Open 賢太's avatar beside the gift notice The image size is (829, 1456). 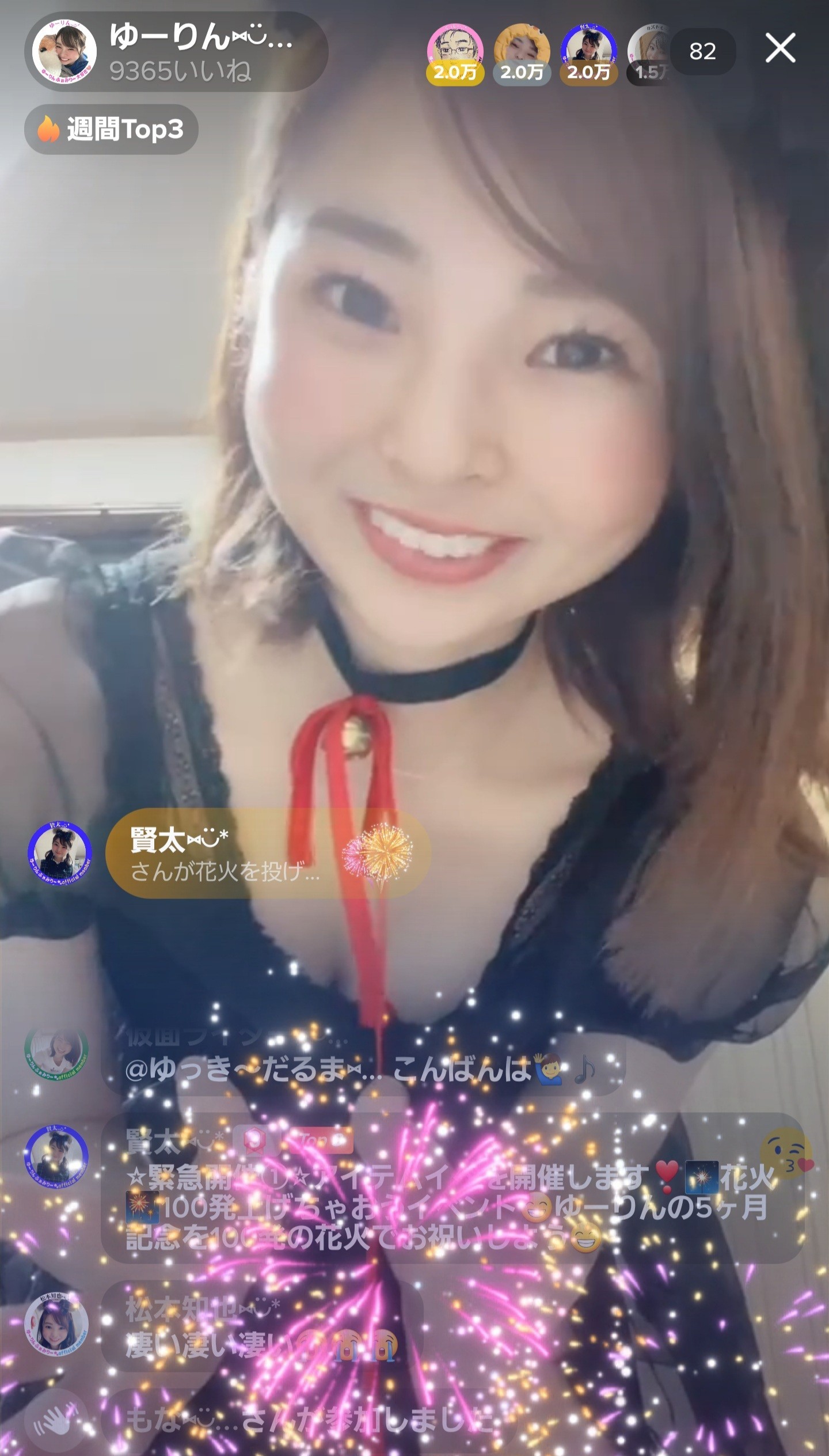click(x=59, y=854)
